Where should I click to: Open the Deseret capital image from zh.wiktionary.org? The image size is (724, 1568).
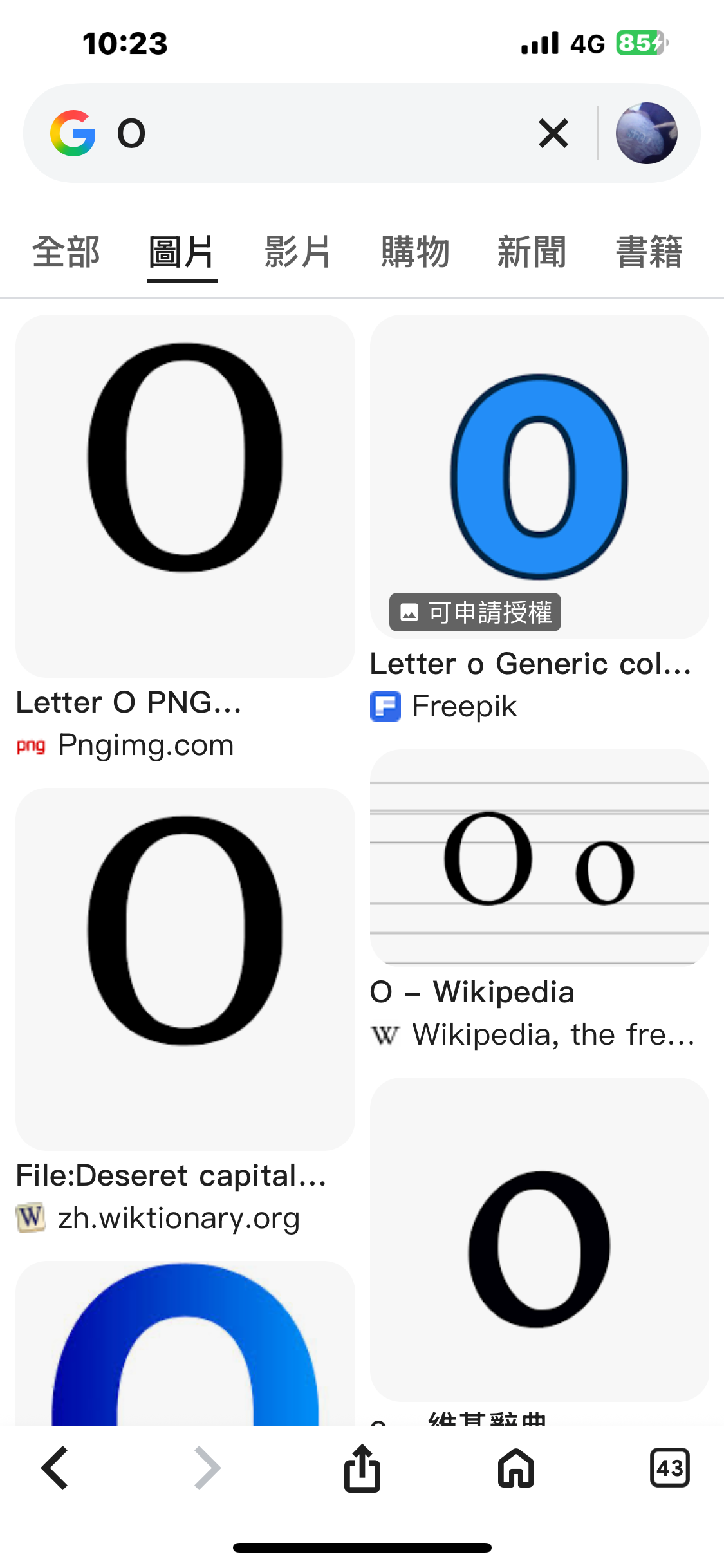(x=185, y=969)
